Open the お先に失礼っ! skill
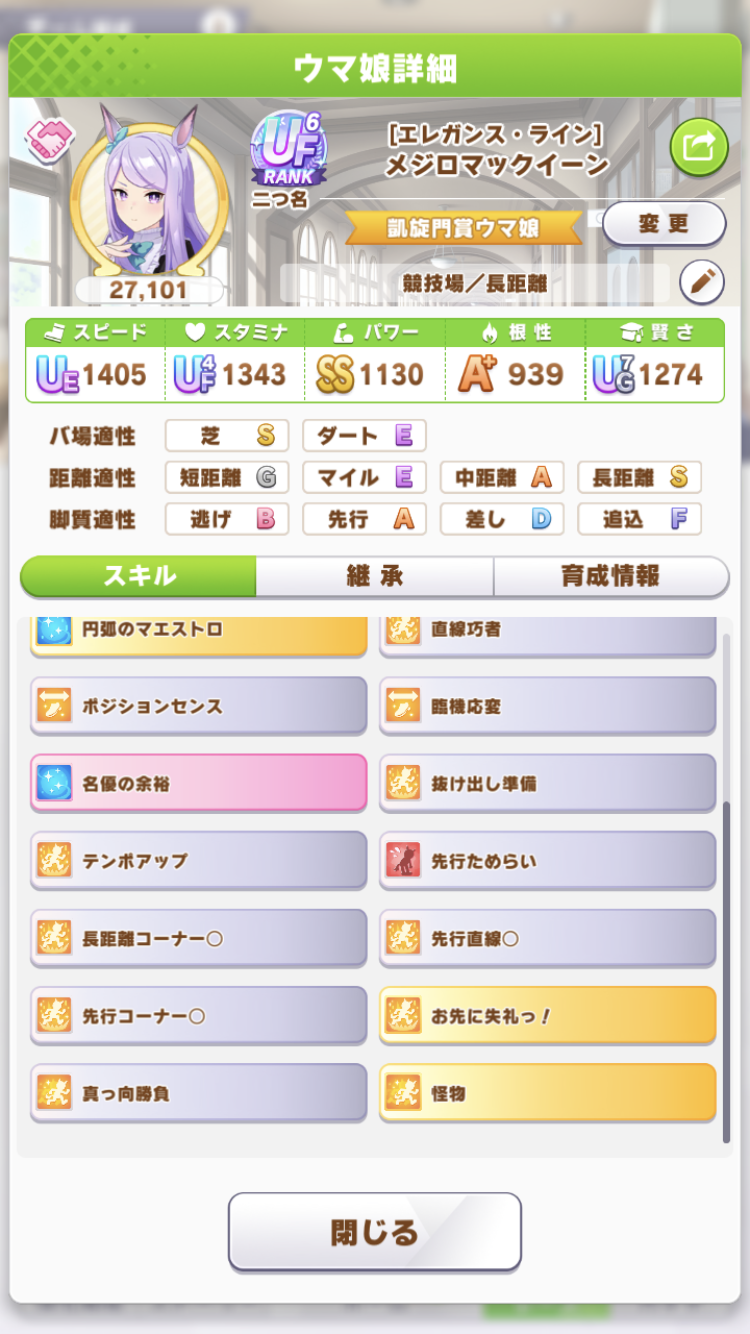750x1334 pixels. (547, 1015)
